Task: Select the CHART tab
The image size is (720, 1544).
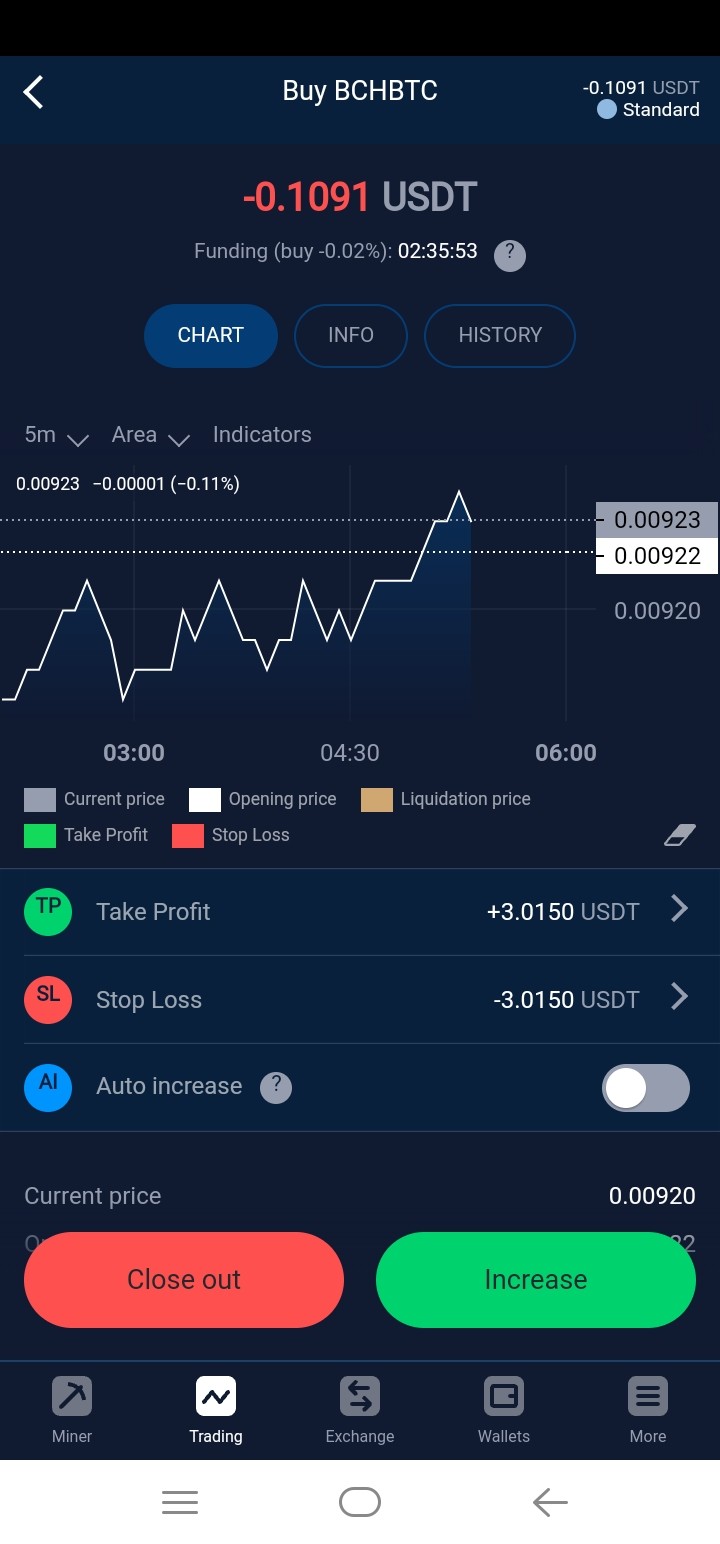Action: [x=211, y=335]
